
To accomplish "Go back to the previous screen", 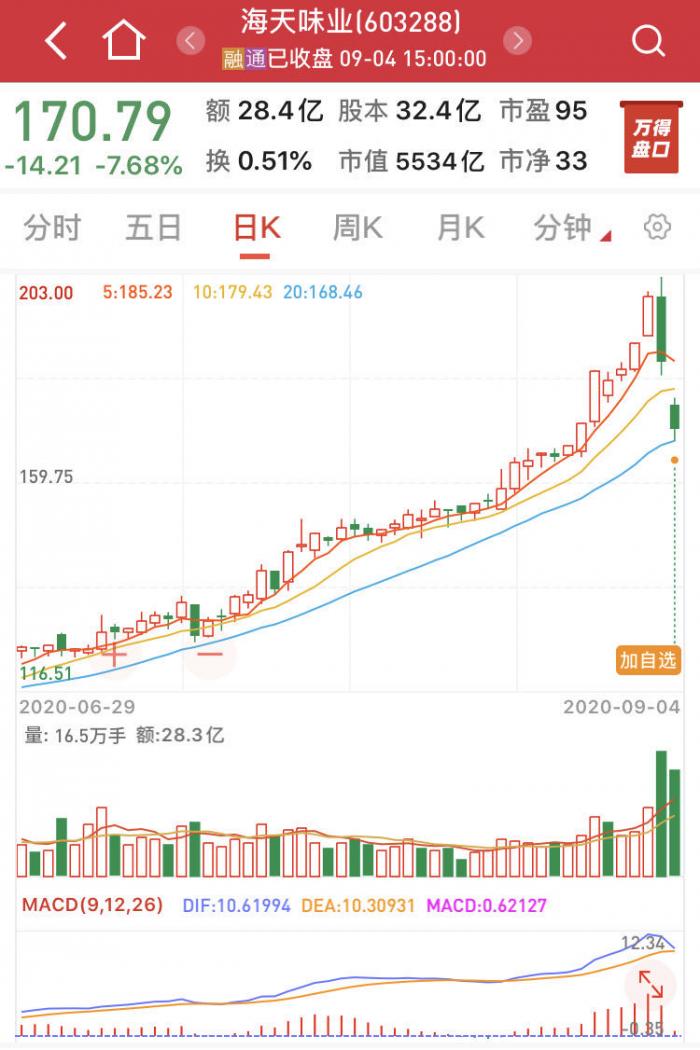I will point(55,41).
